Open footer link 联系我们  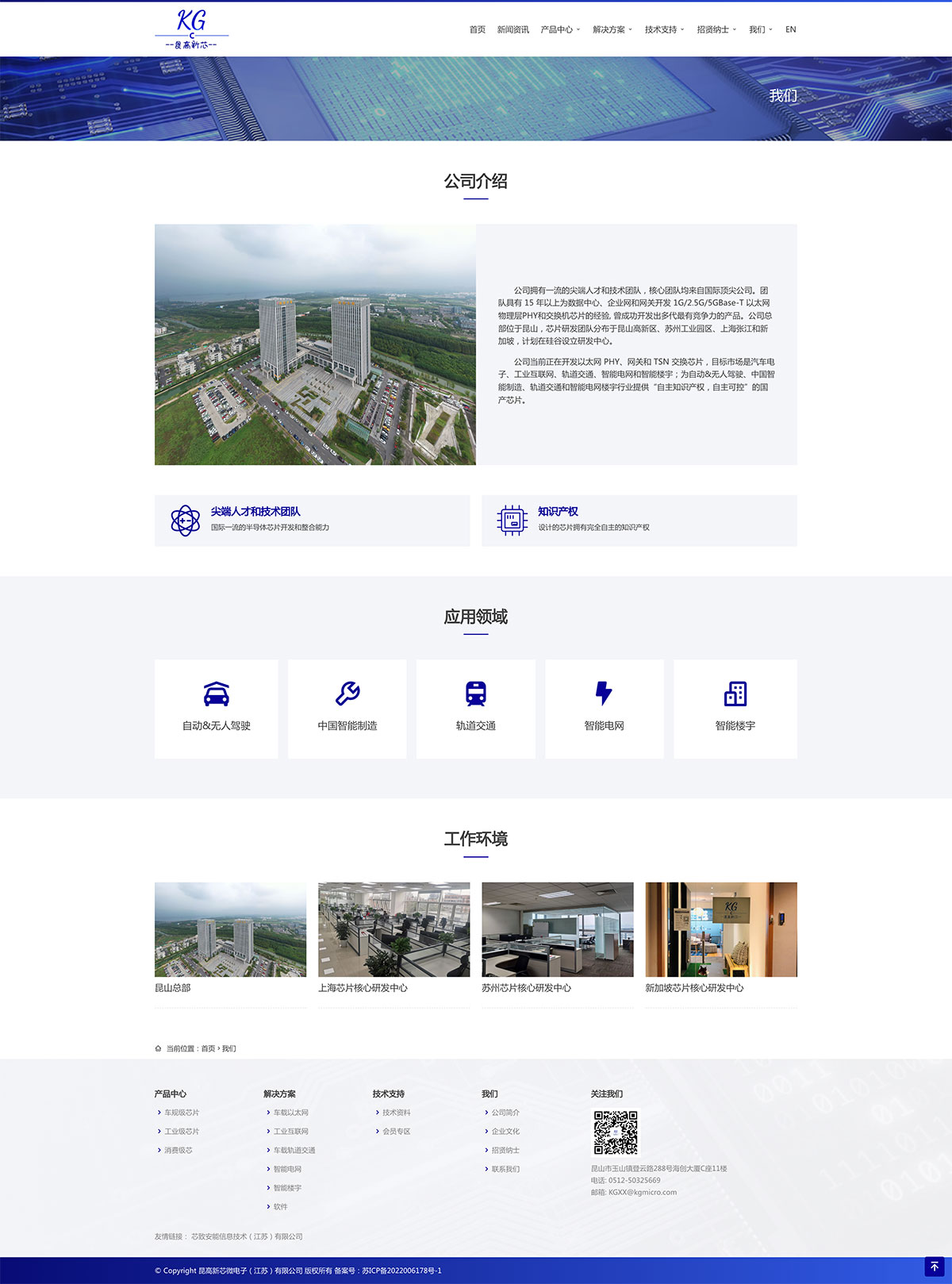pos(505,1169)
